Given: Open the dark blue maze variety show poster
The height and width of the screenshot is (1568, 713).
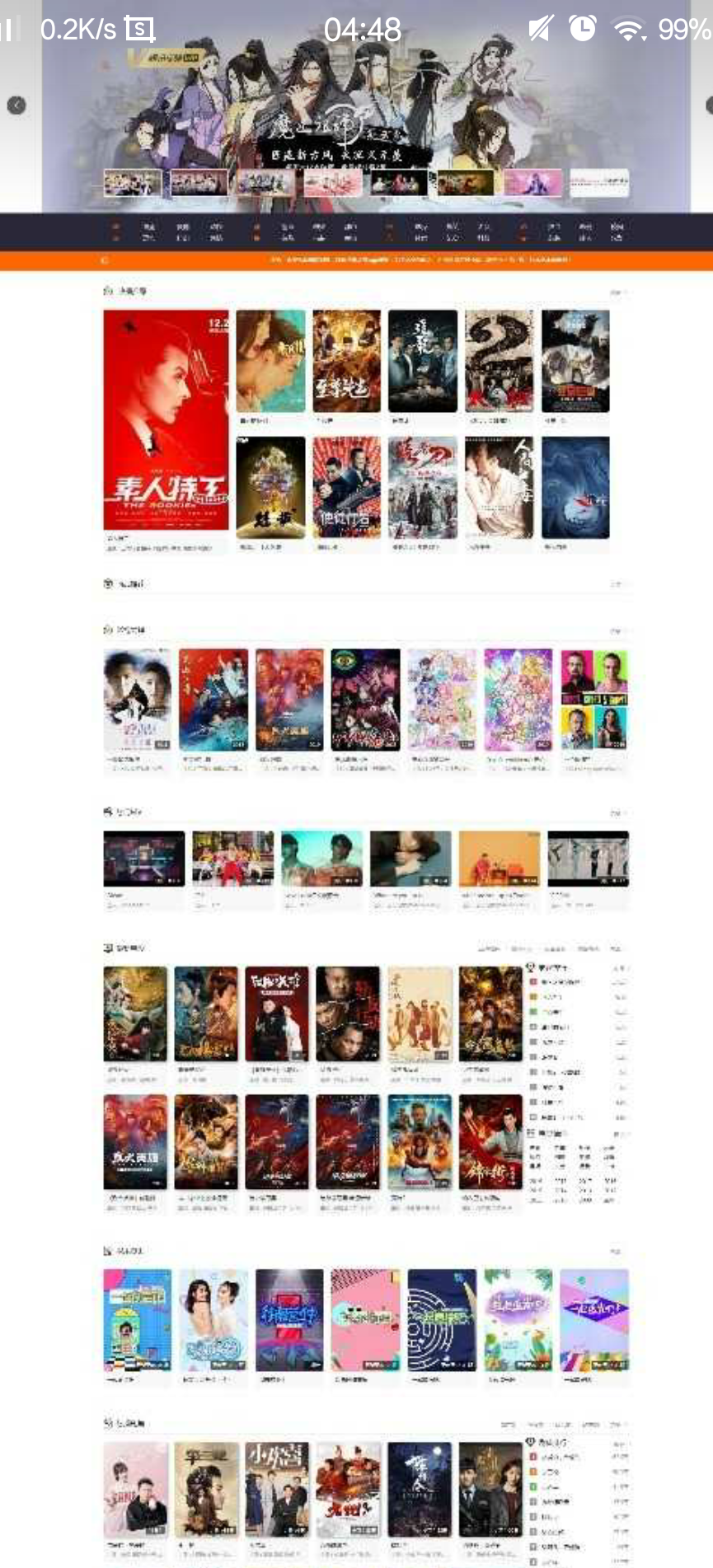Looking at the screenshot, I should (x=442, y=1319).
